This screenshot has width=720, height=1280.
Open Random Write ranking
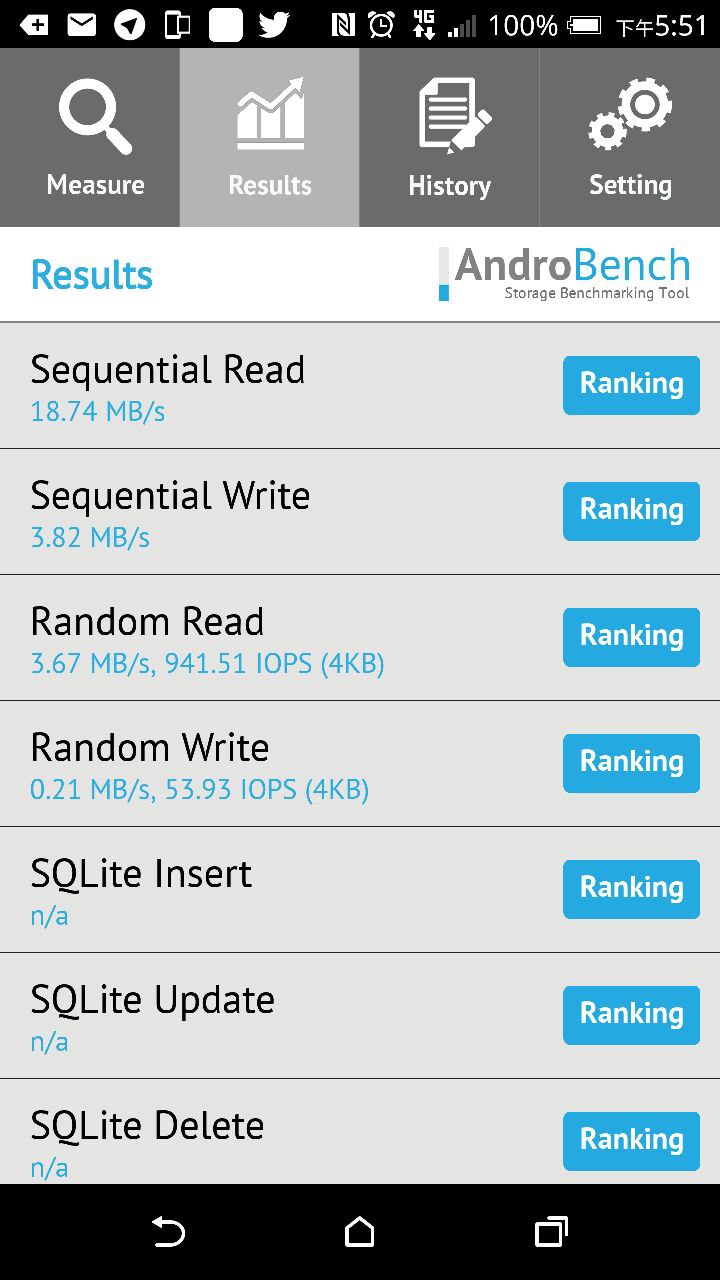pyautogui.click(x=631, y=763)
